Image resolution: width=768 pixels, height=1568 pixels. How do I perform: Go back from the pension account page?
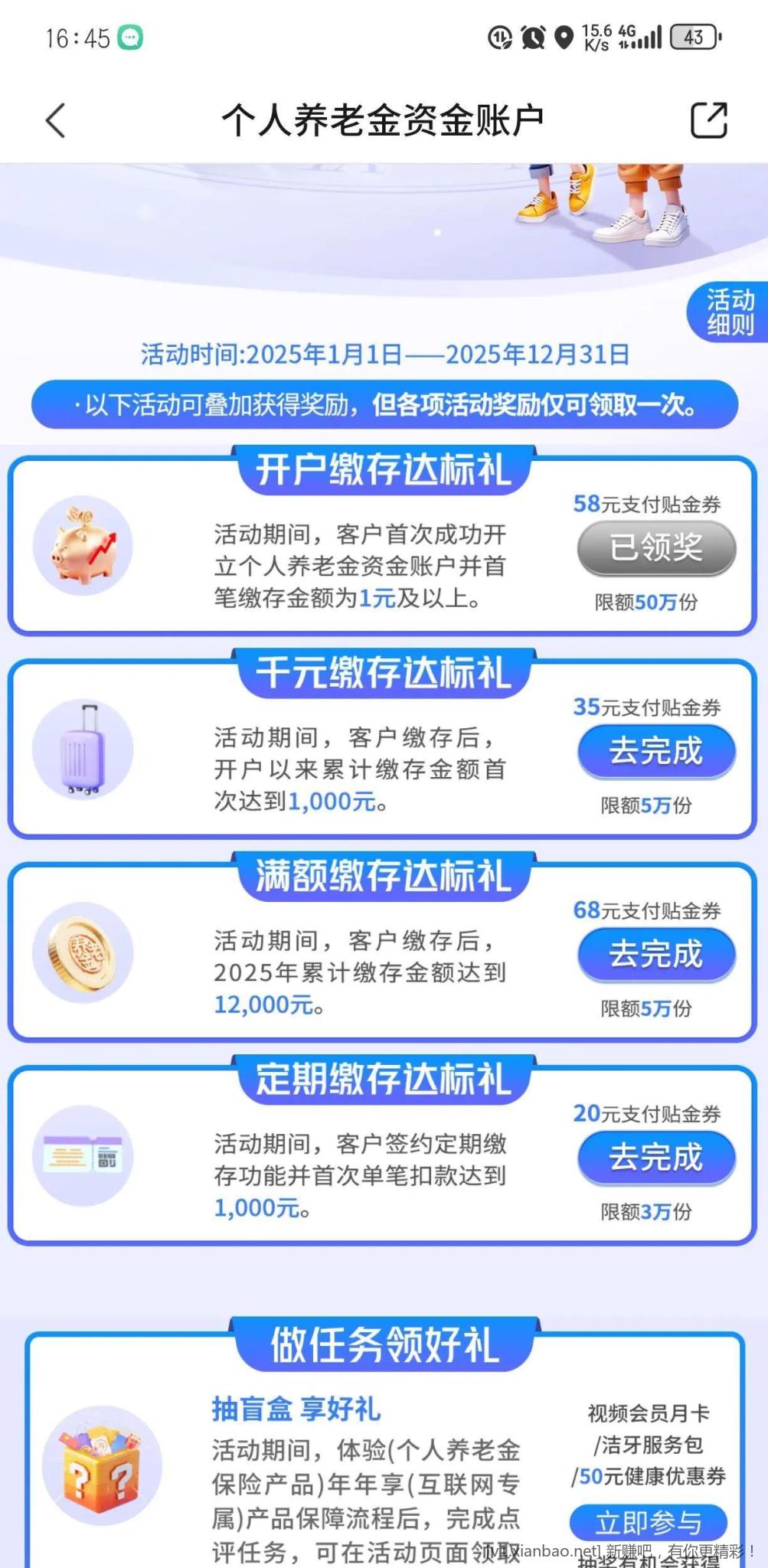(56, 120)
